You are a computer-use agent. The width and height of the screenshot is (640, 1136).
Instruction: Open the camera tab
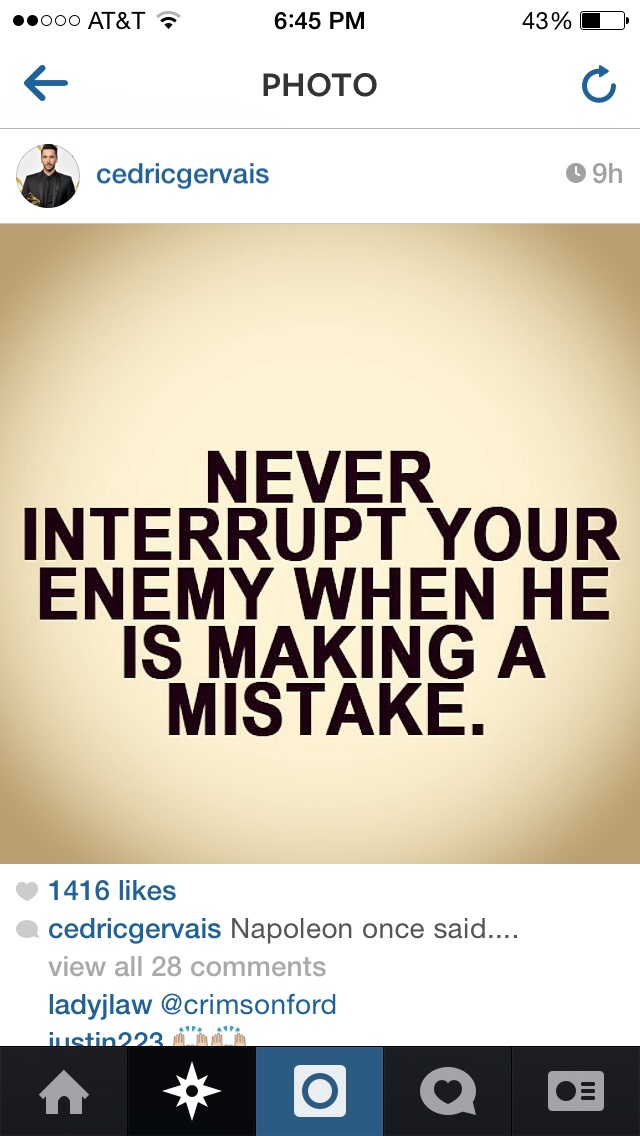pyautogui.click(x=320, y=1091)
